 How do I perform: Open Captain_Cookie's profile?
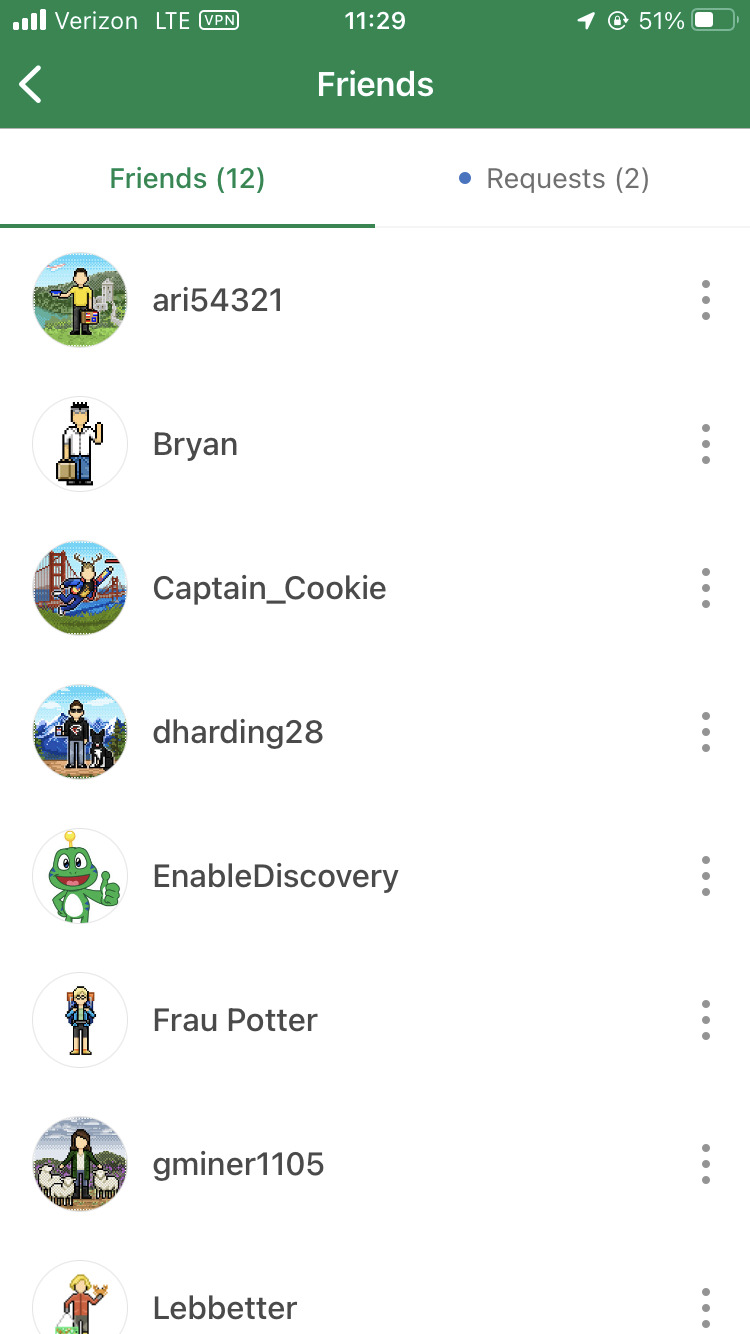[x=269, y=588]
